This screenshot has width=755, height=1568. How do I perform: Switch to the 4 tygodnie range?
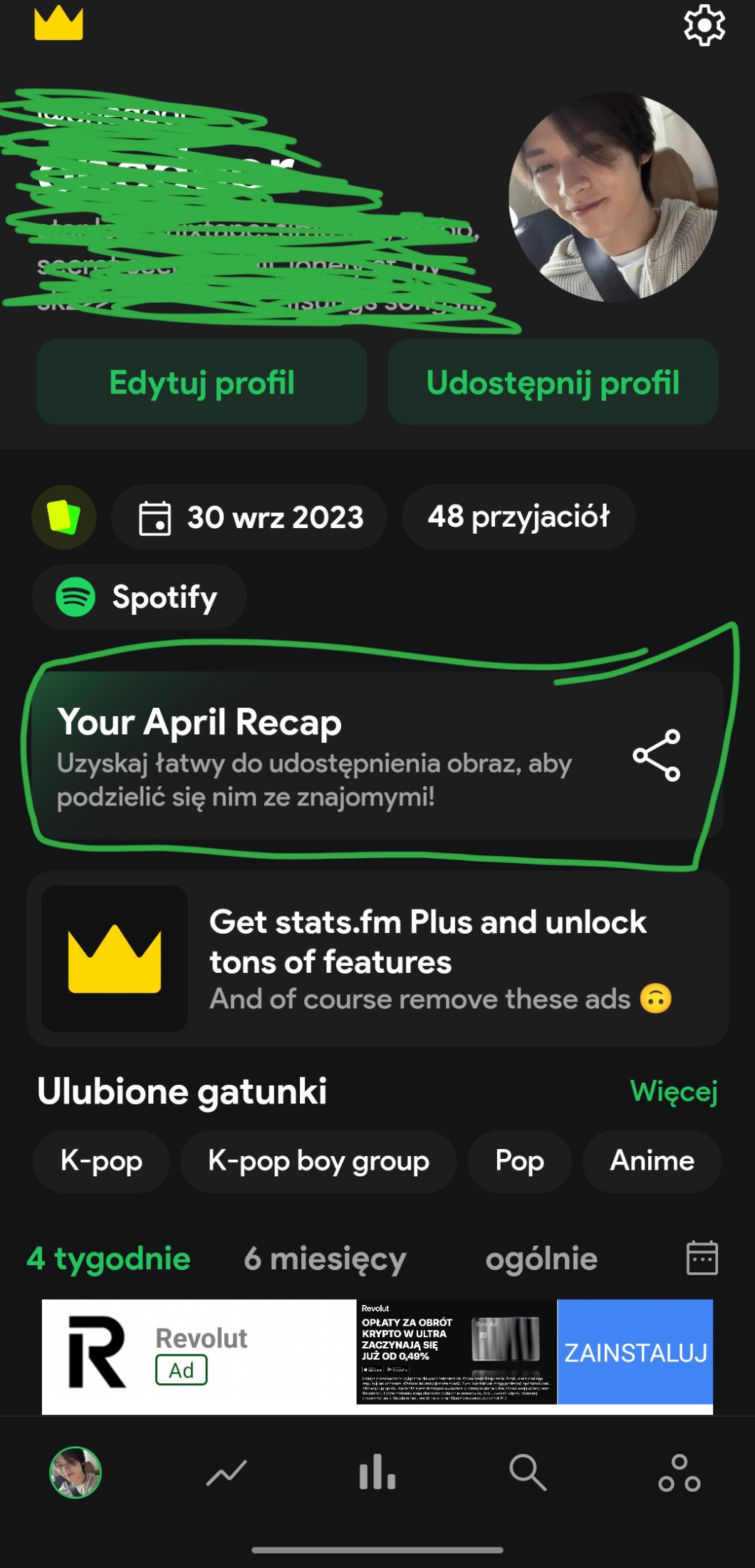(109, 1259)
